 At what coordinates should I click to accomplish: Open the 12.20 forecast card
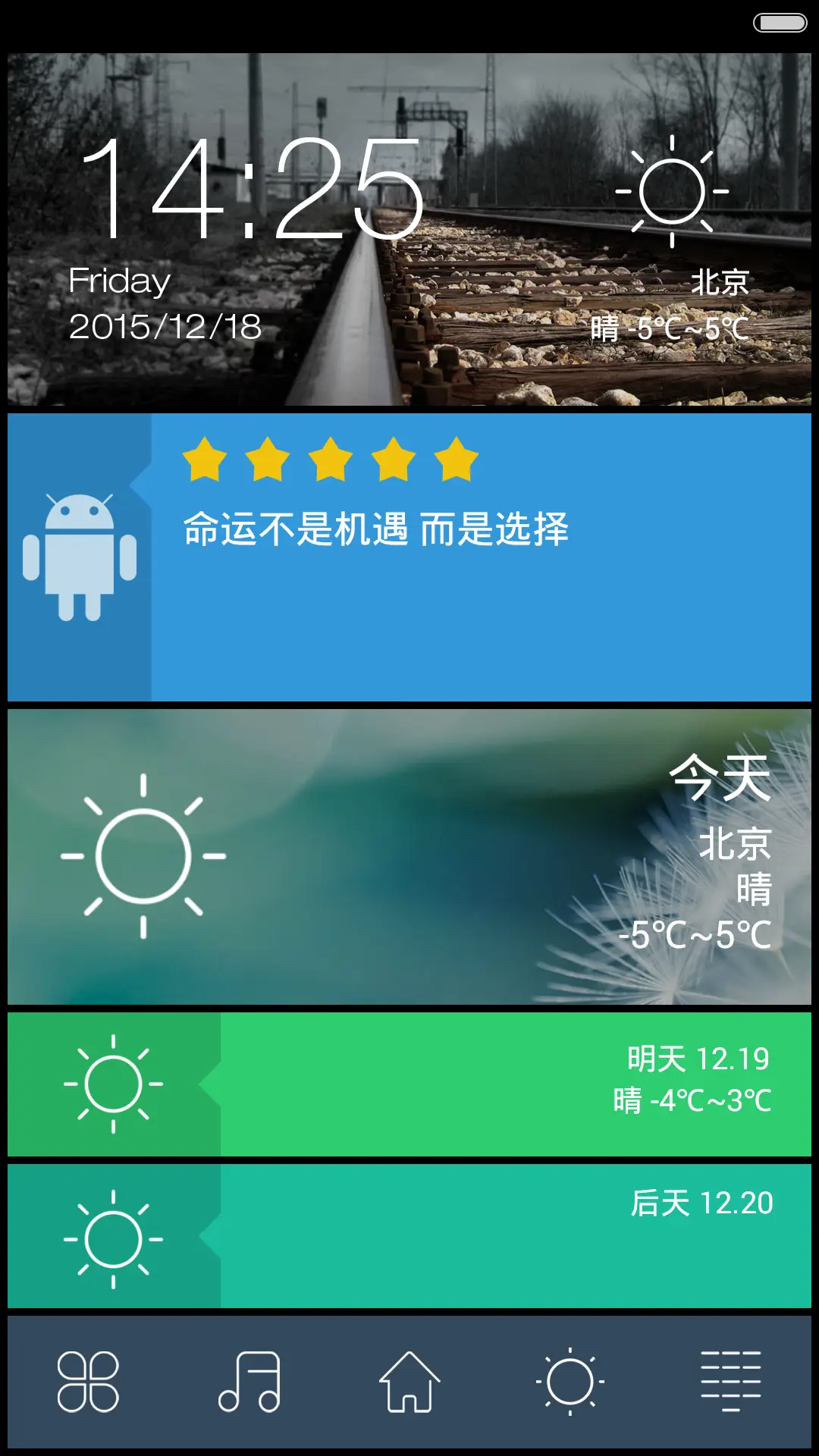pyautogui.click(x=409, y=1236)
